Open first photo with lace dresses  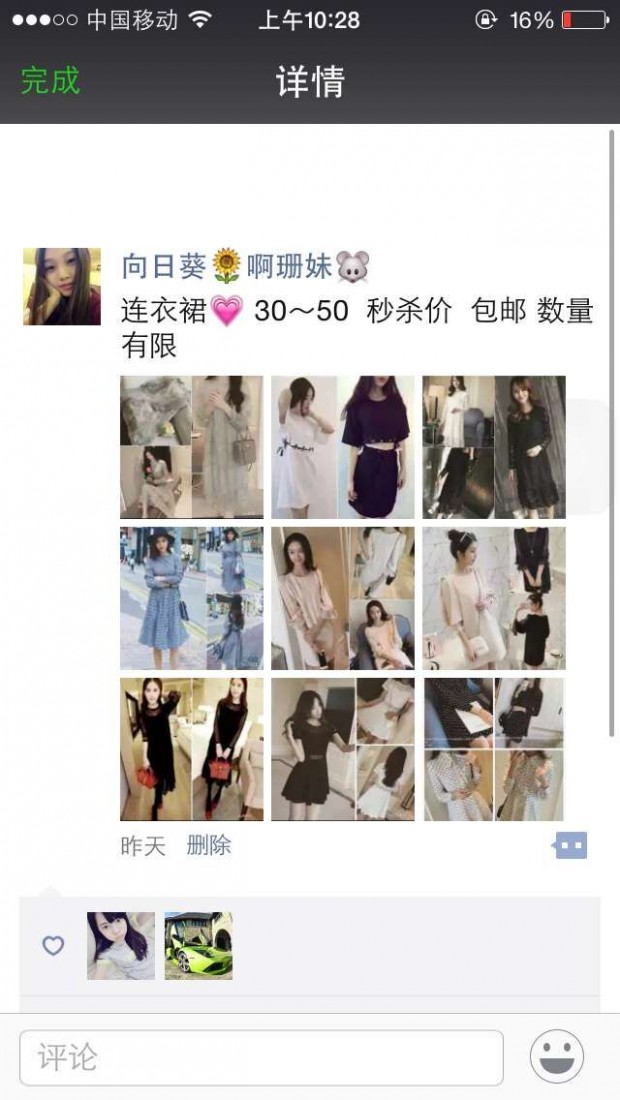(192, 447)
